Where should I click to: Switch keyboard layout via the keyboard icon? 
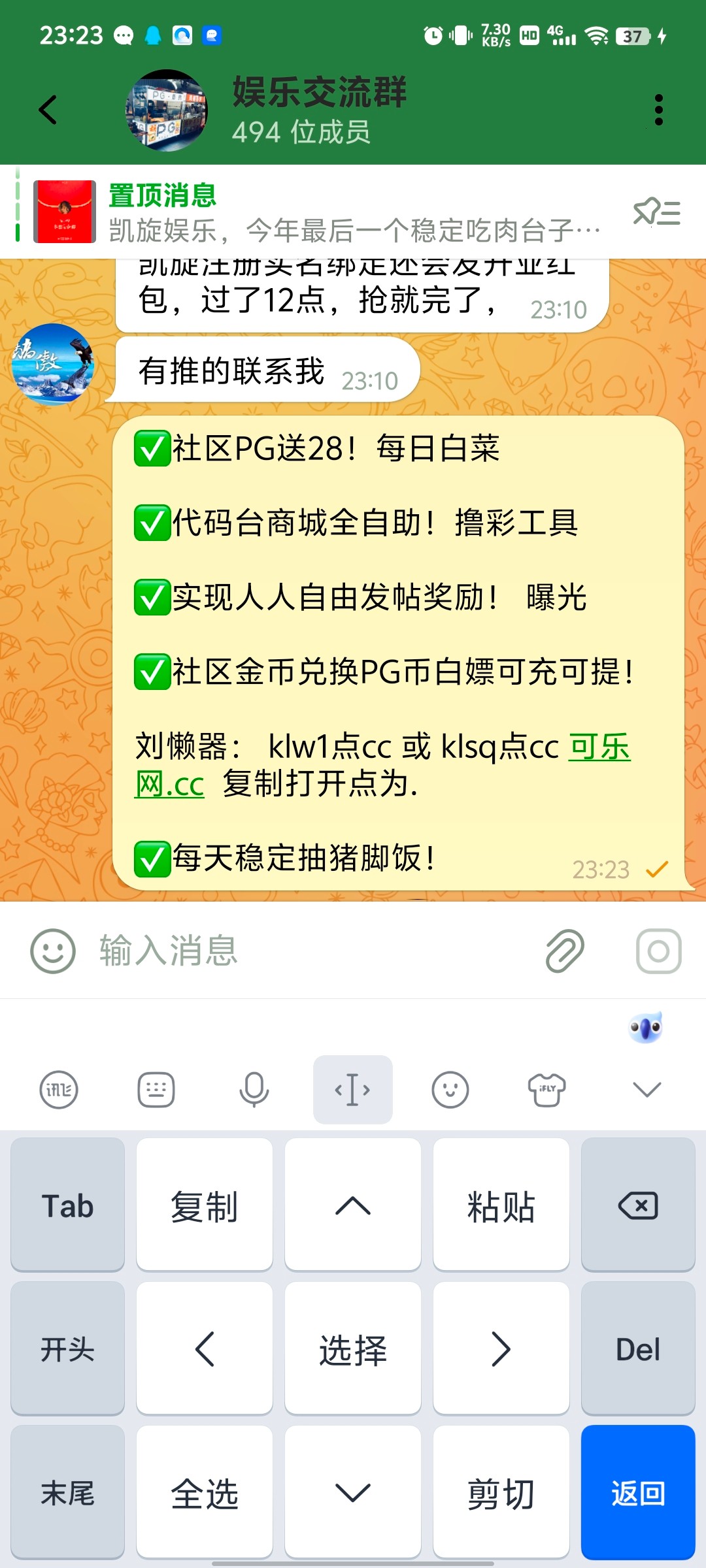[x=156, y=1089]
